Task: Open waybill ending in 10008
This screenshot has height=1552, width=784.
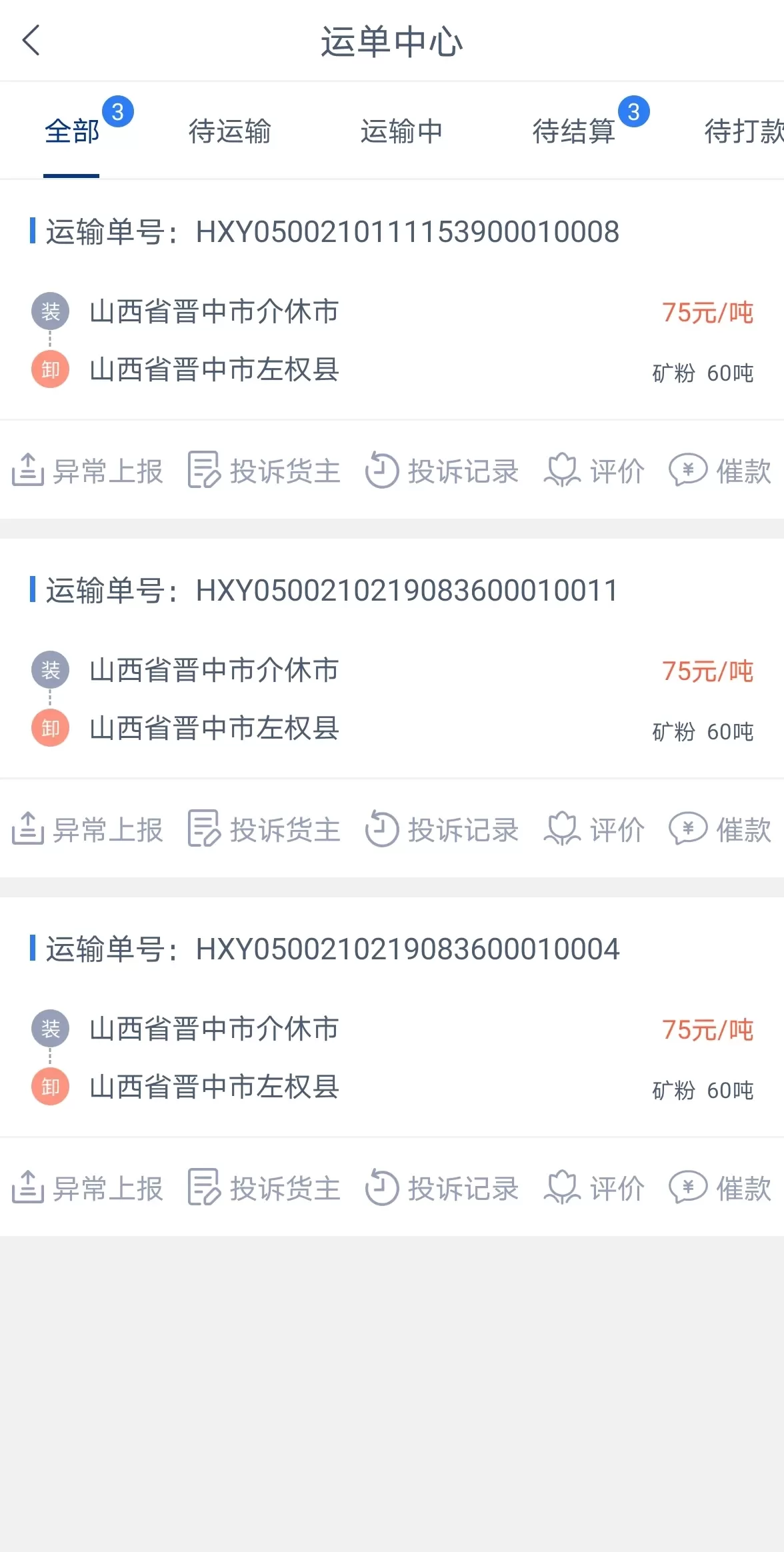Action: (392, 300)
